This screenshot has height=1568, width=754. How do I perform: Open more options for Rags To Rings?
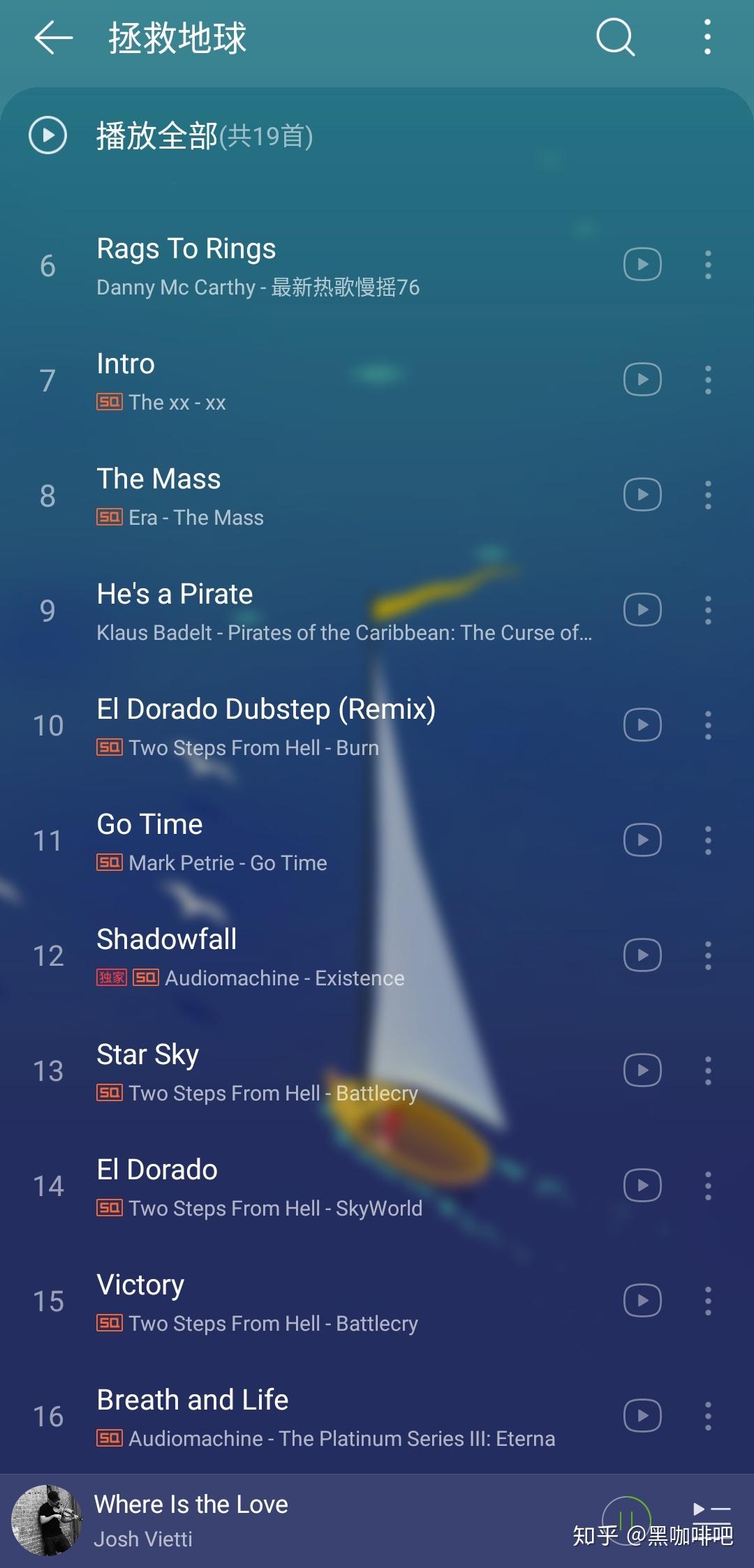pyautogui.click(x=707, y=265)
